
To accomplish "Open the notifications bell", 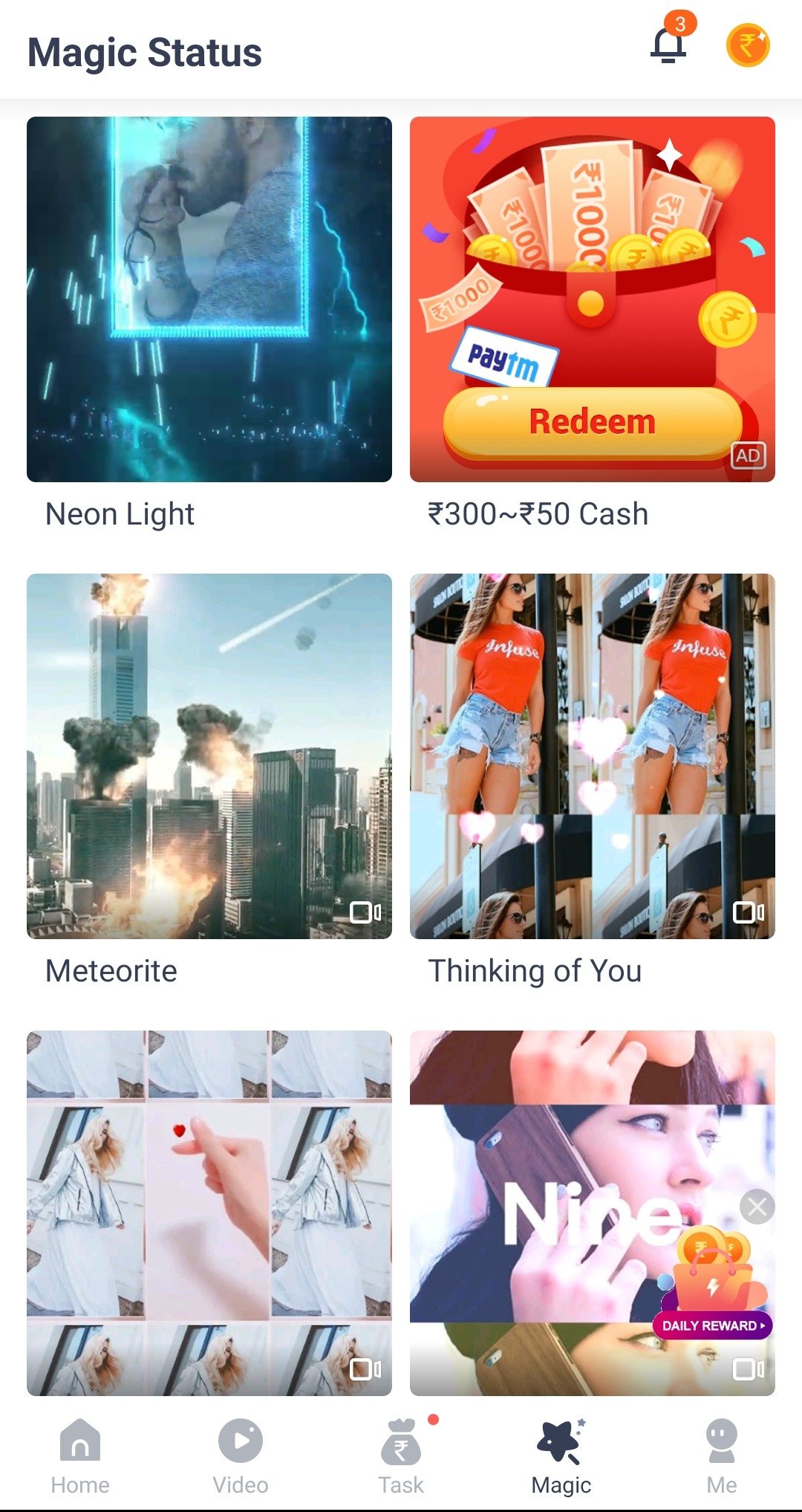I will [668, 46].
